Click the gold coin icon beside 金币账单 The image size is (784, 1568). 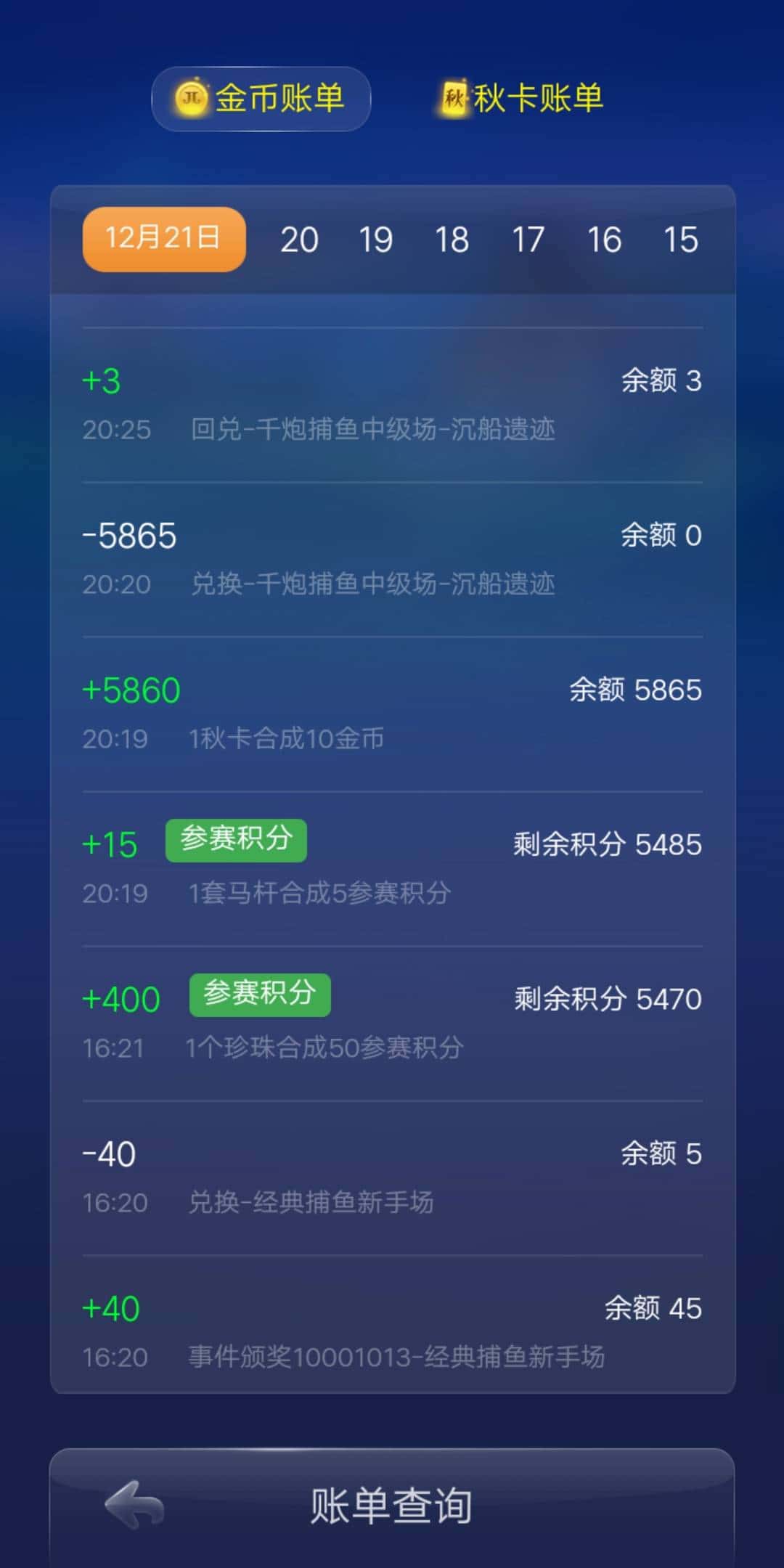(190, 99)
